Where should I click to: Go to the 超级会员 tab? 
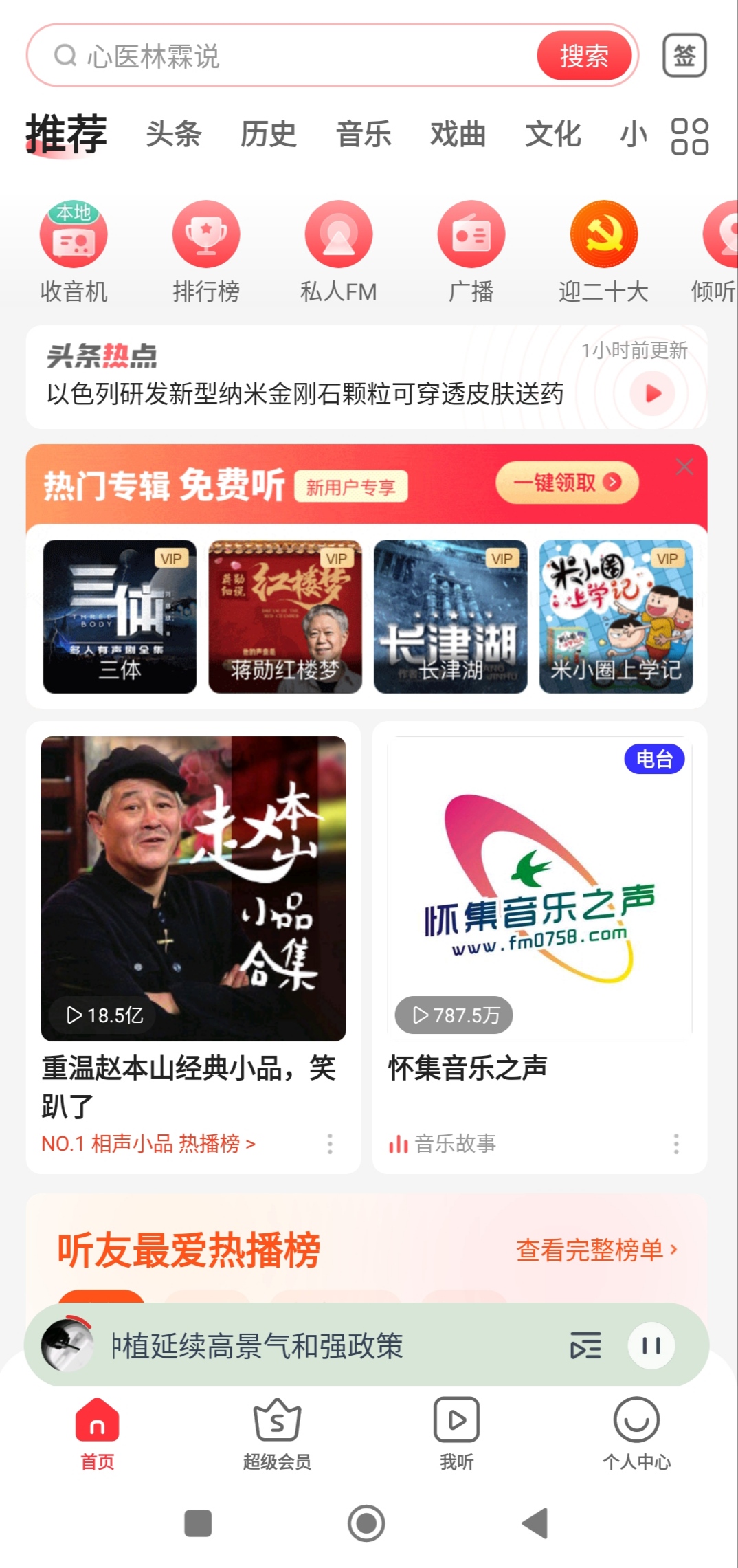tap(277, 1433)
